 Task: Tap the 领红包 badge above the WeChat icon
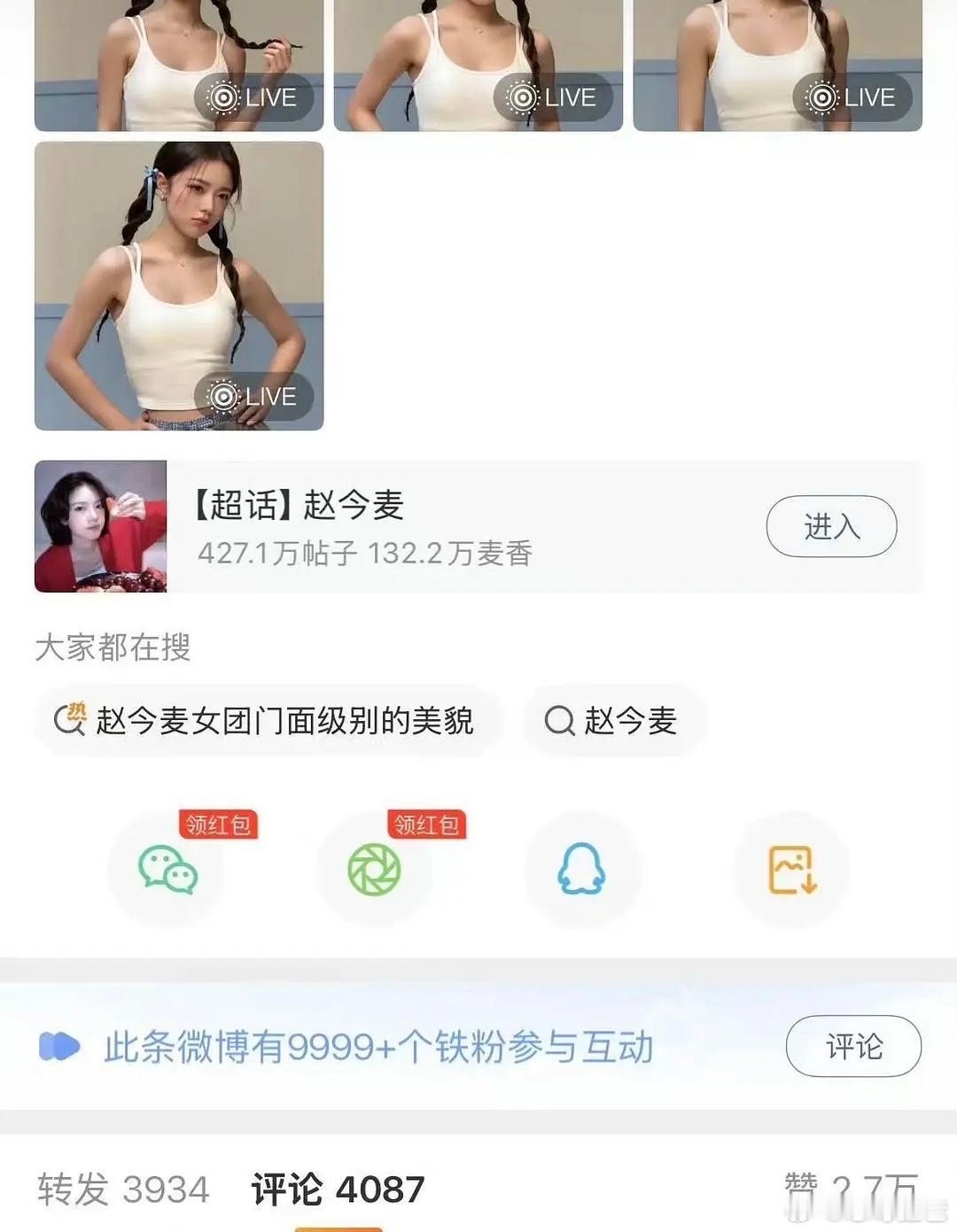coord(217,825)
